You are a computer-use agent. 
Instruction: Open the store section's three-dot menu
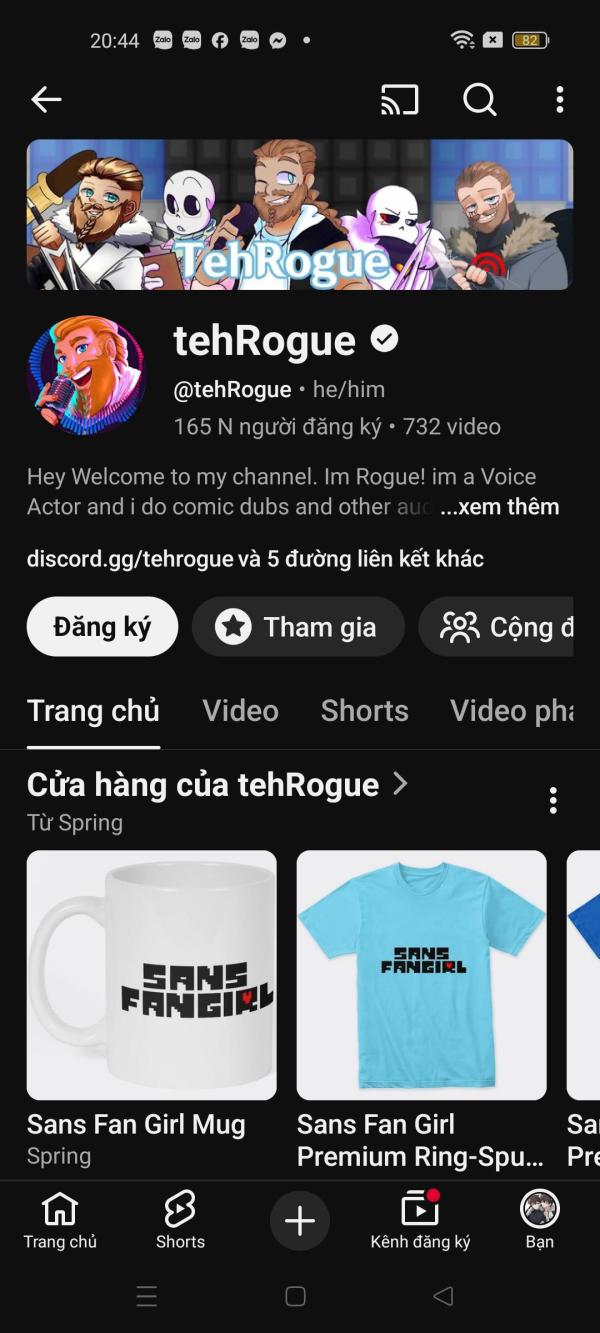(x=553, y=800)
